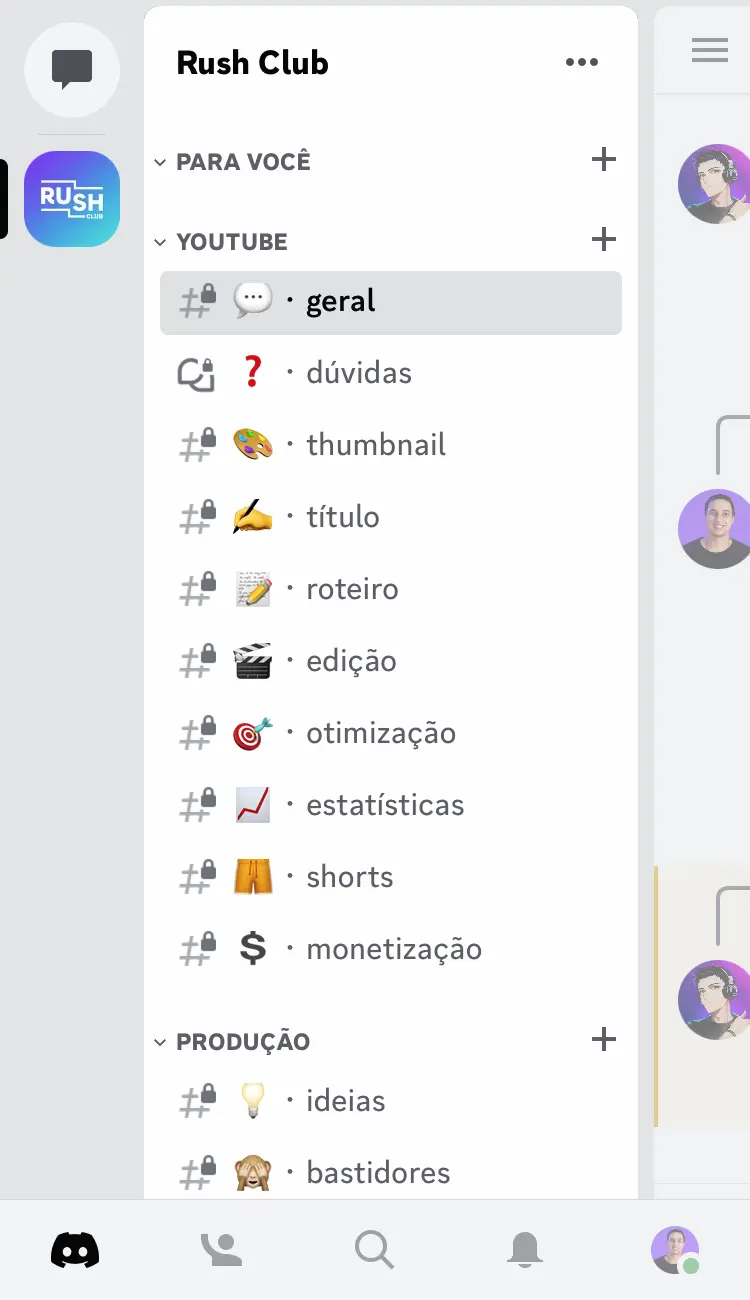The width and height of the screenshot is (750, 1300).
Task: Open the notifications bell tab
Action: tap(525, 1250)
